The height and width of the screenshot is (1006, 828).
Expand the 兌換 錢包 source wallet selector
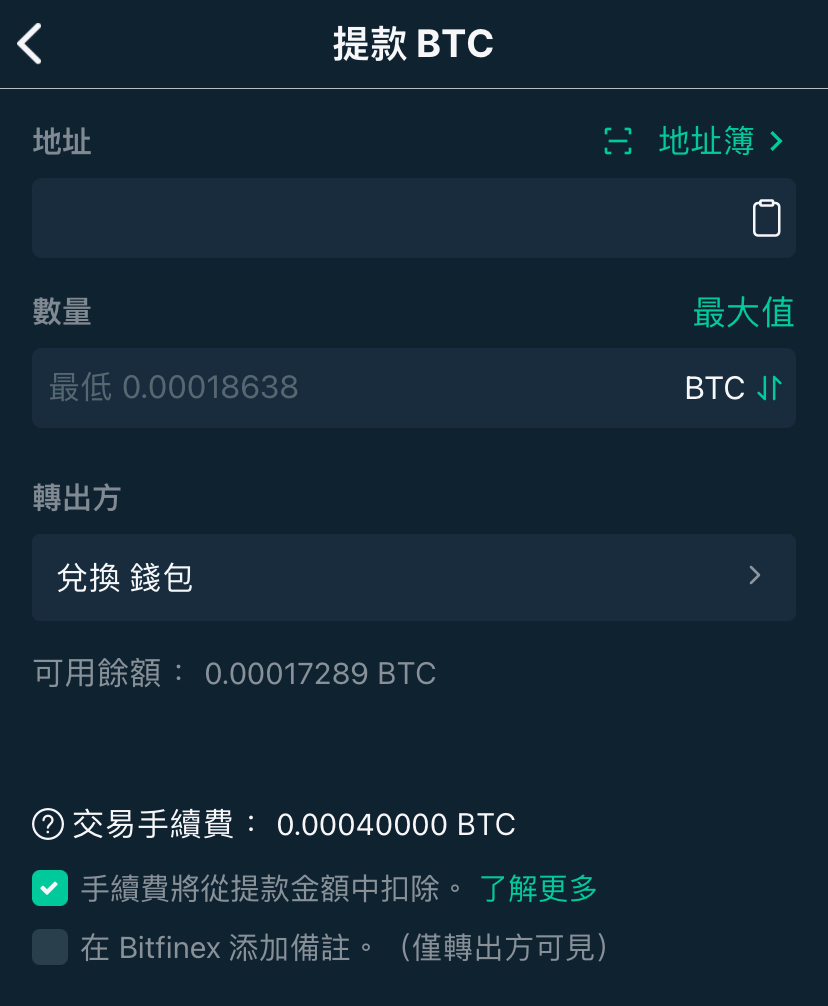[x=414, y=577]
